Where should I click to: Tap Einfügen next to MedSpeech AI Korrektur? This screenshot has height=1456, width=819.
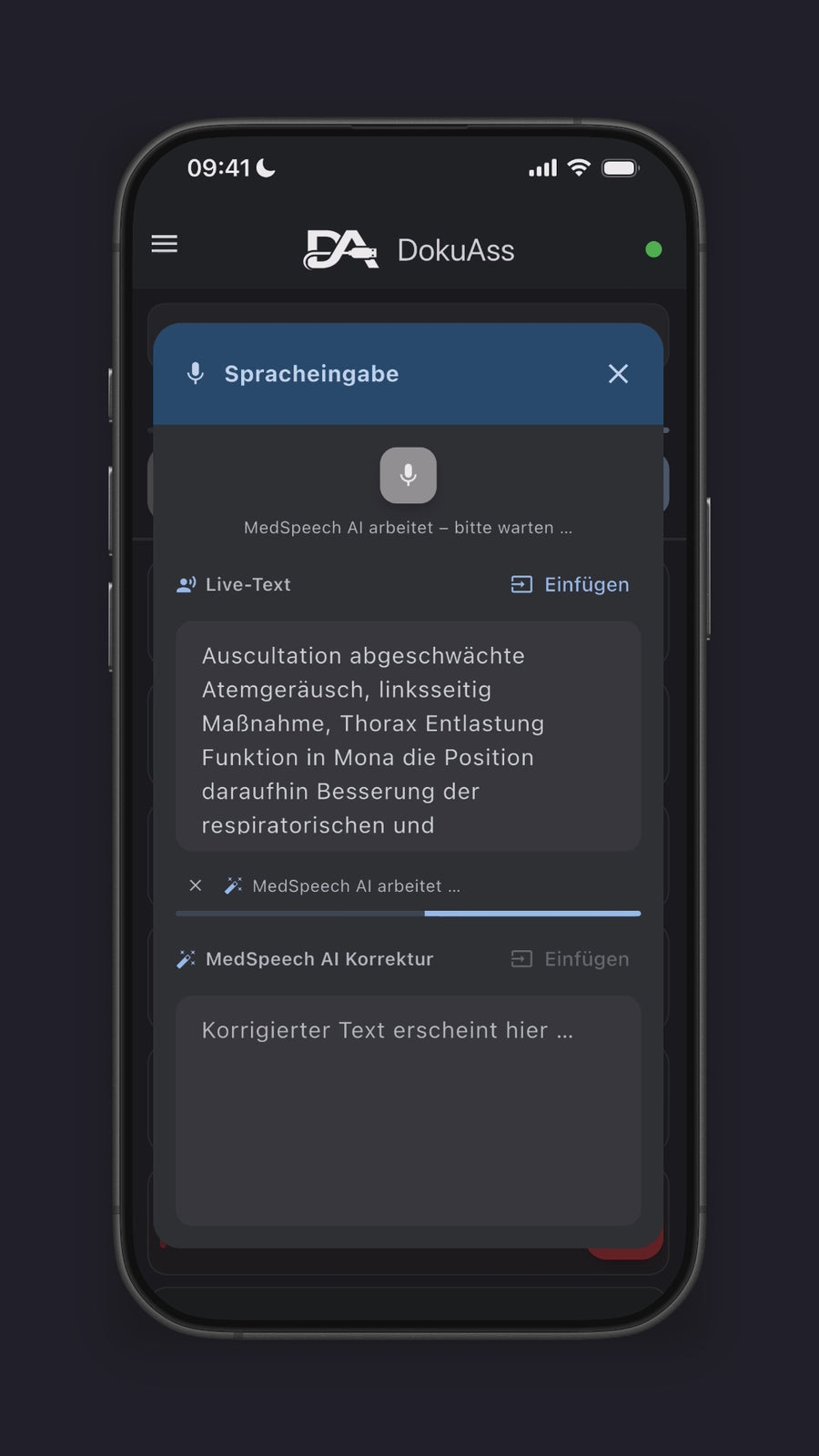click(570, 959)
